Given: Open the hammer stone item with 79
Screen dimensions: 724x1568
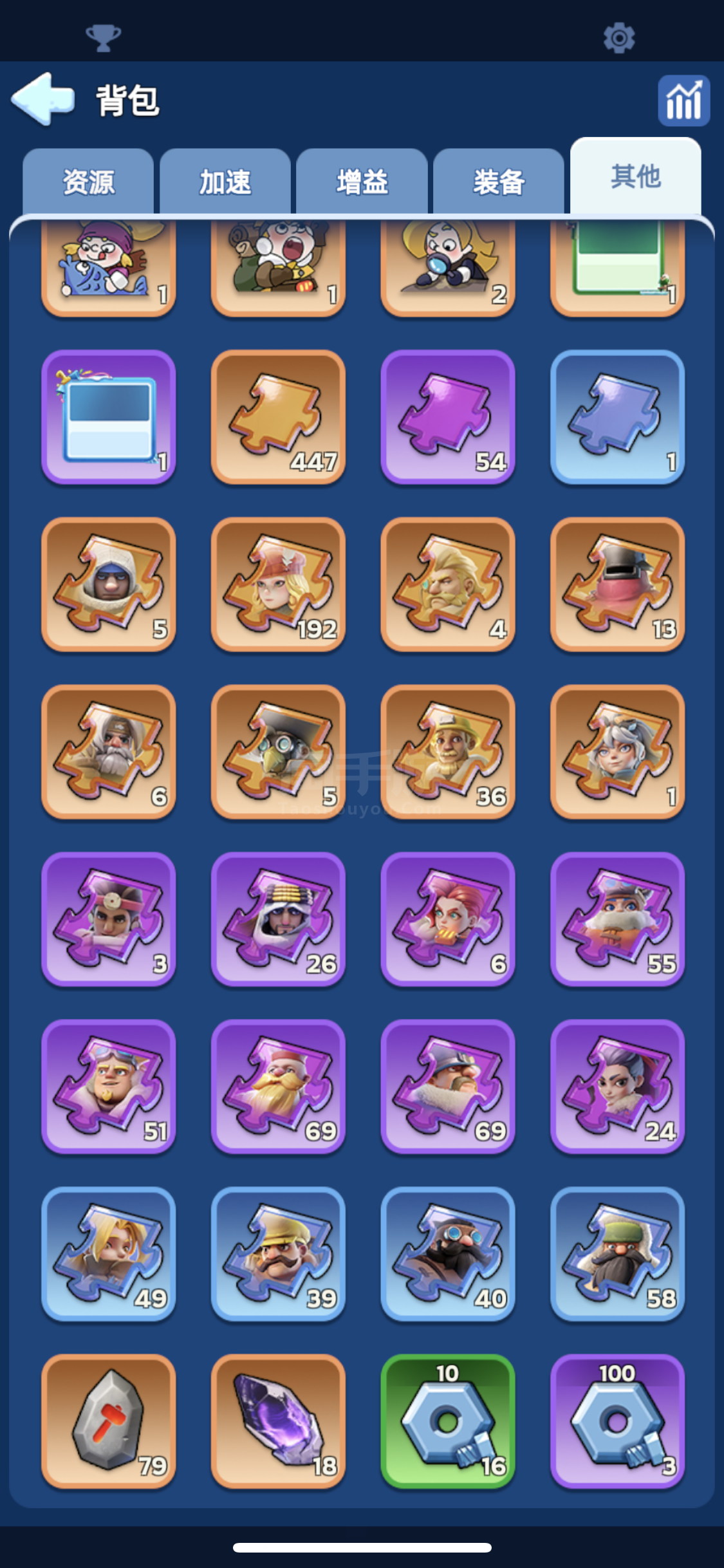Looking at the screenshot, I should pos(108,1421).
